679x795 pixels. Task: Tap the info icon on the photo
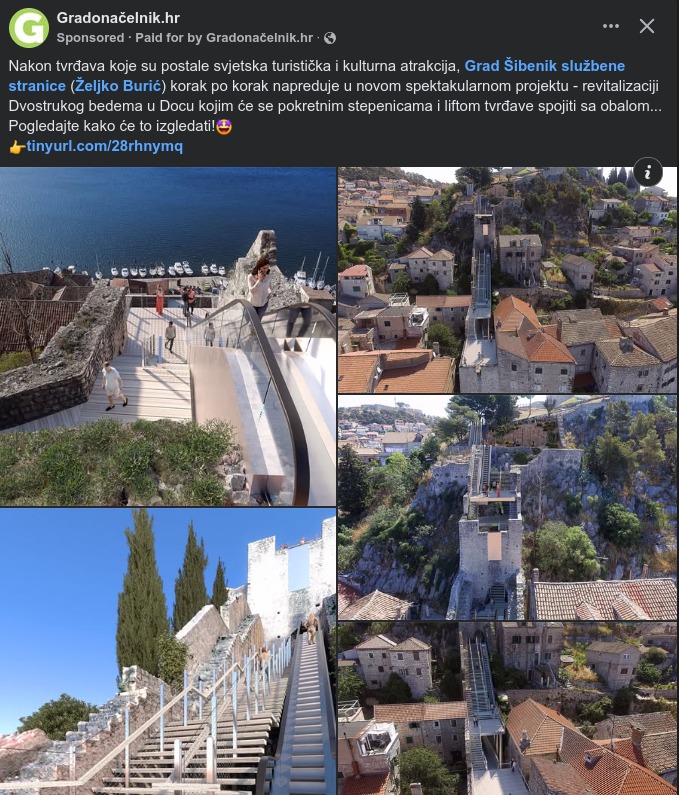648,172
